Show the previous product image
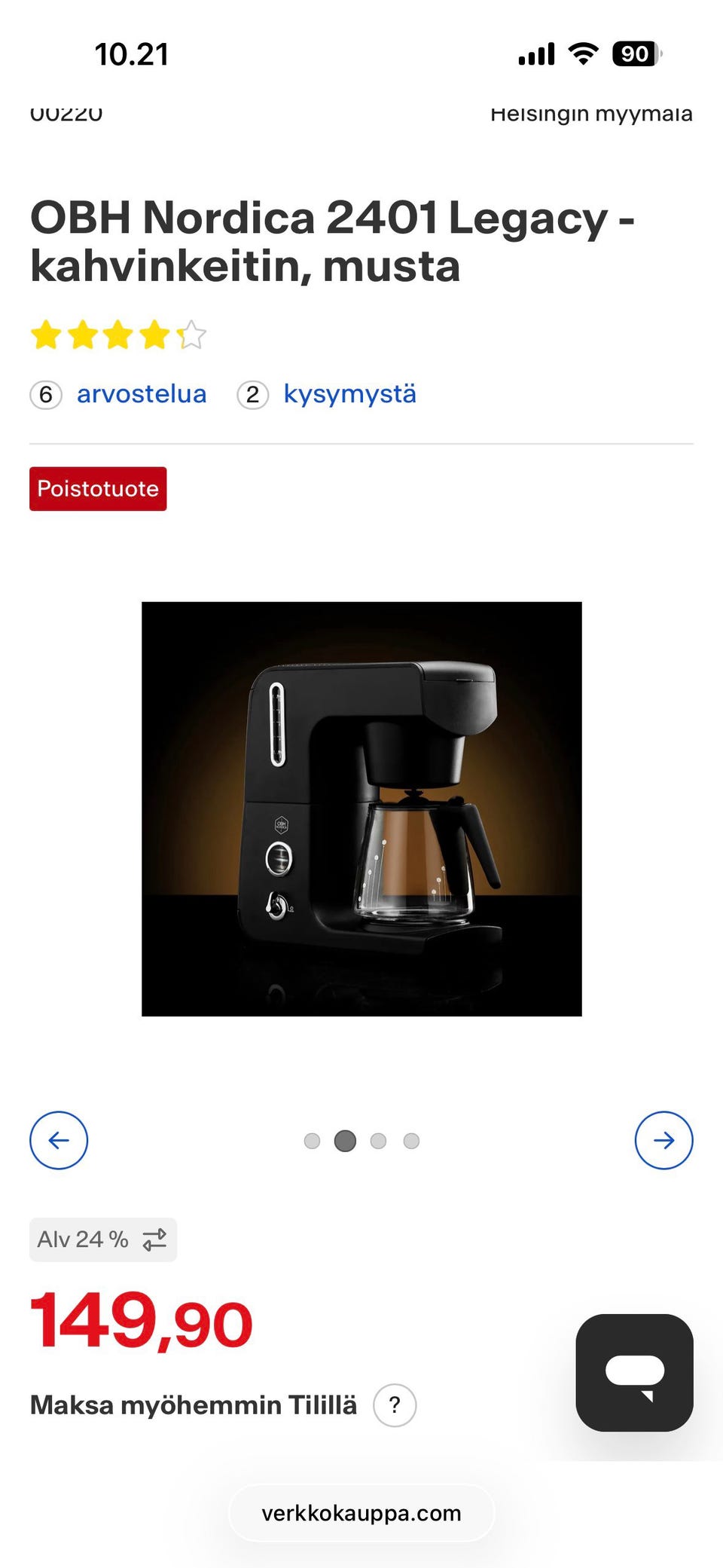The height and width of the screenshot is (1568, 723). point(59,1140)
